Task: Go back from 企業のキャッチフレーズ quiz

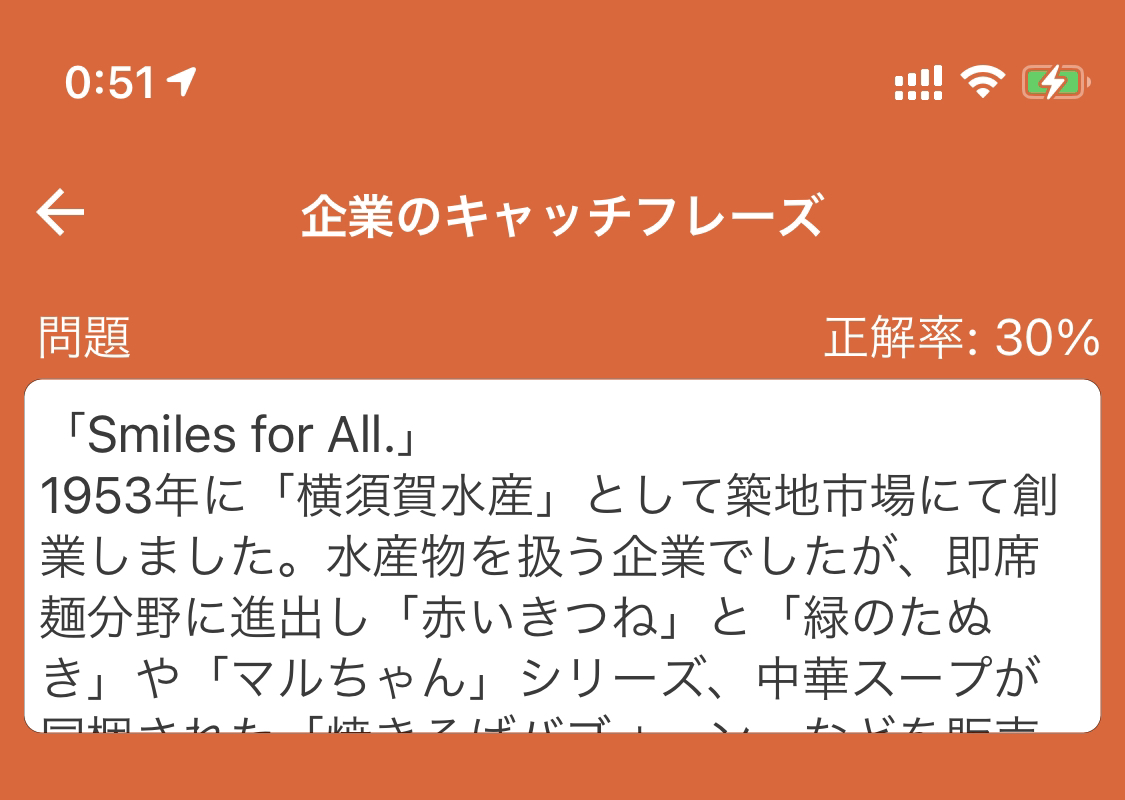Action: tap(60, 213)
